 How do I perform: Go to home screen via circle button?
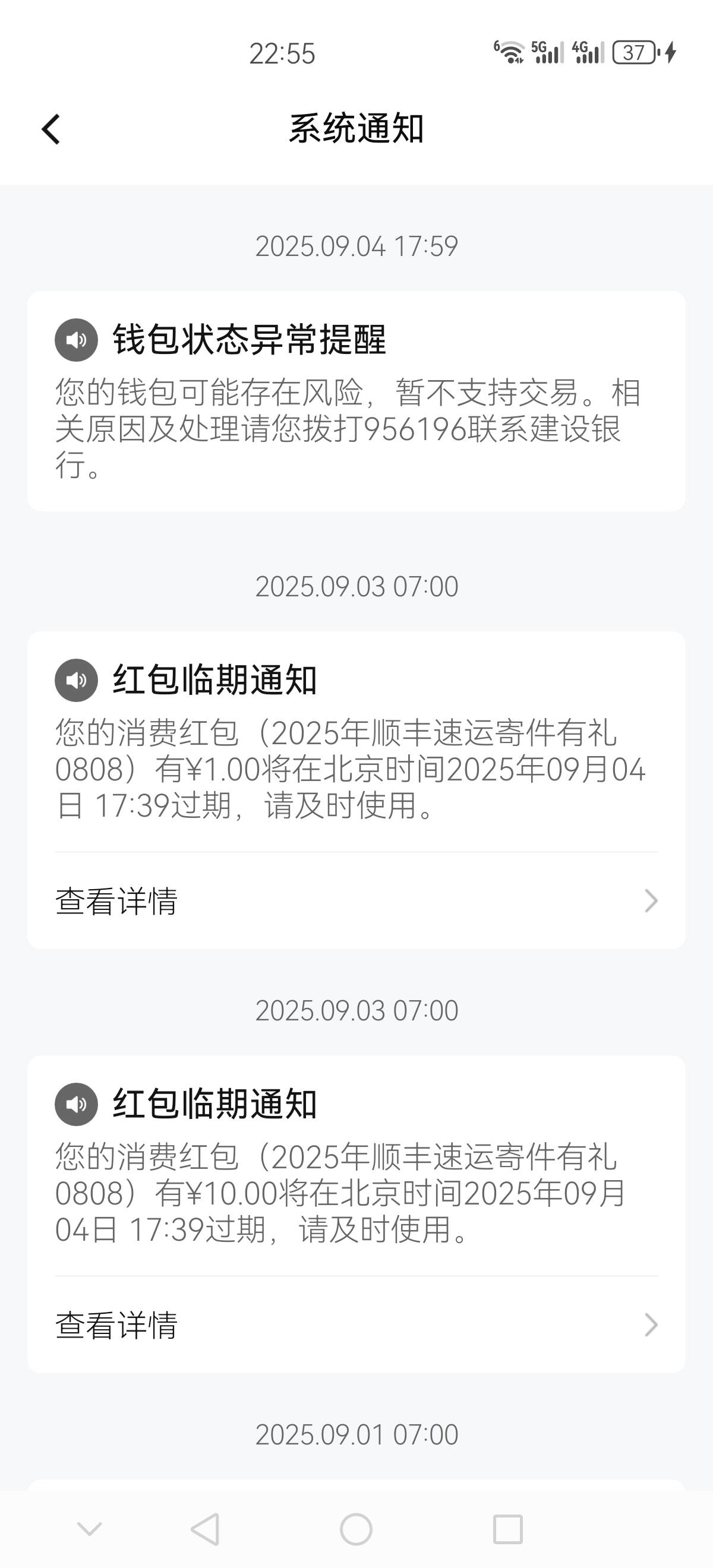click(356, 1529)
